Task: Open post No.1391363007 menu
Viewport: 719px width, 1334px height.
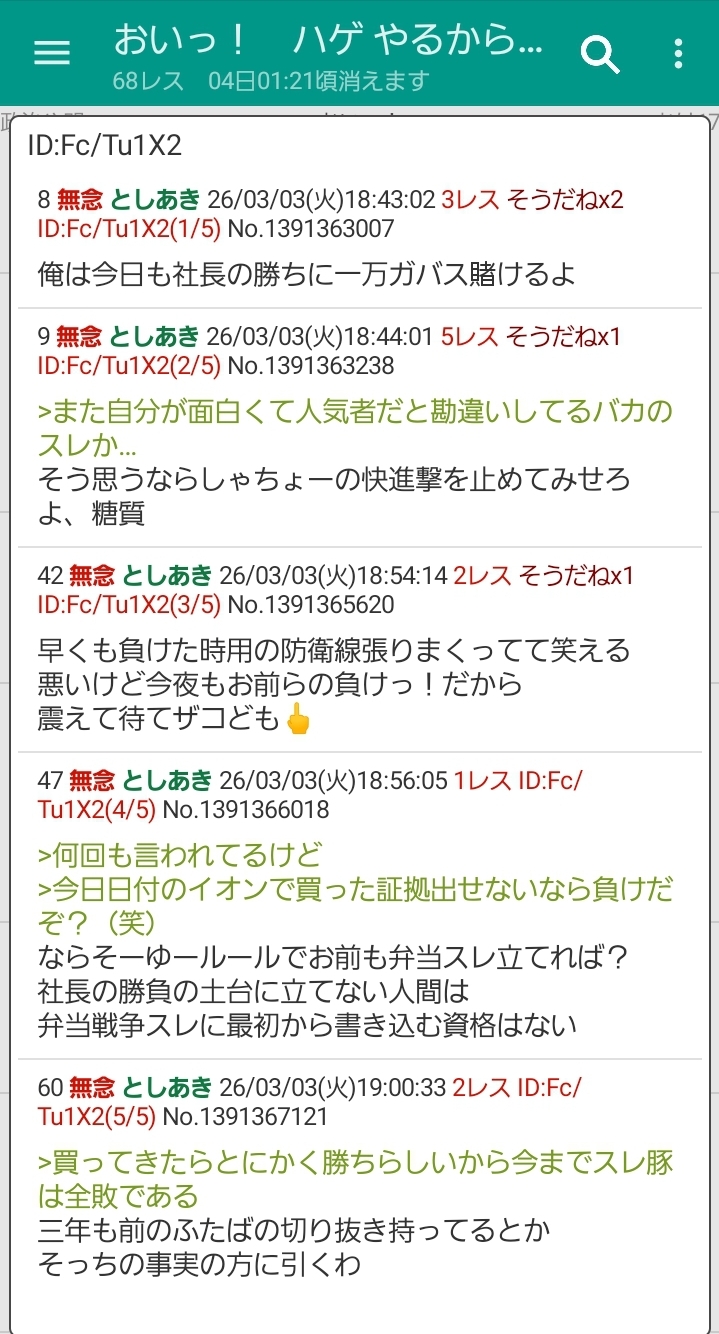Action: [x=311, y=228]
